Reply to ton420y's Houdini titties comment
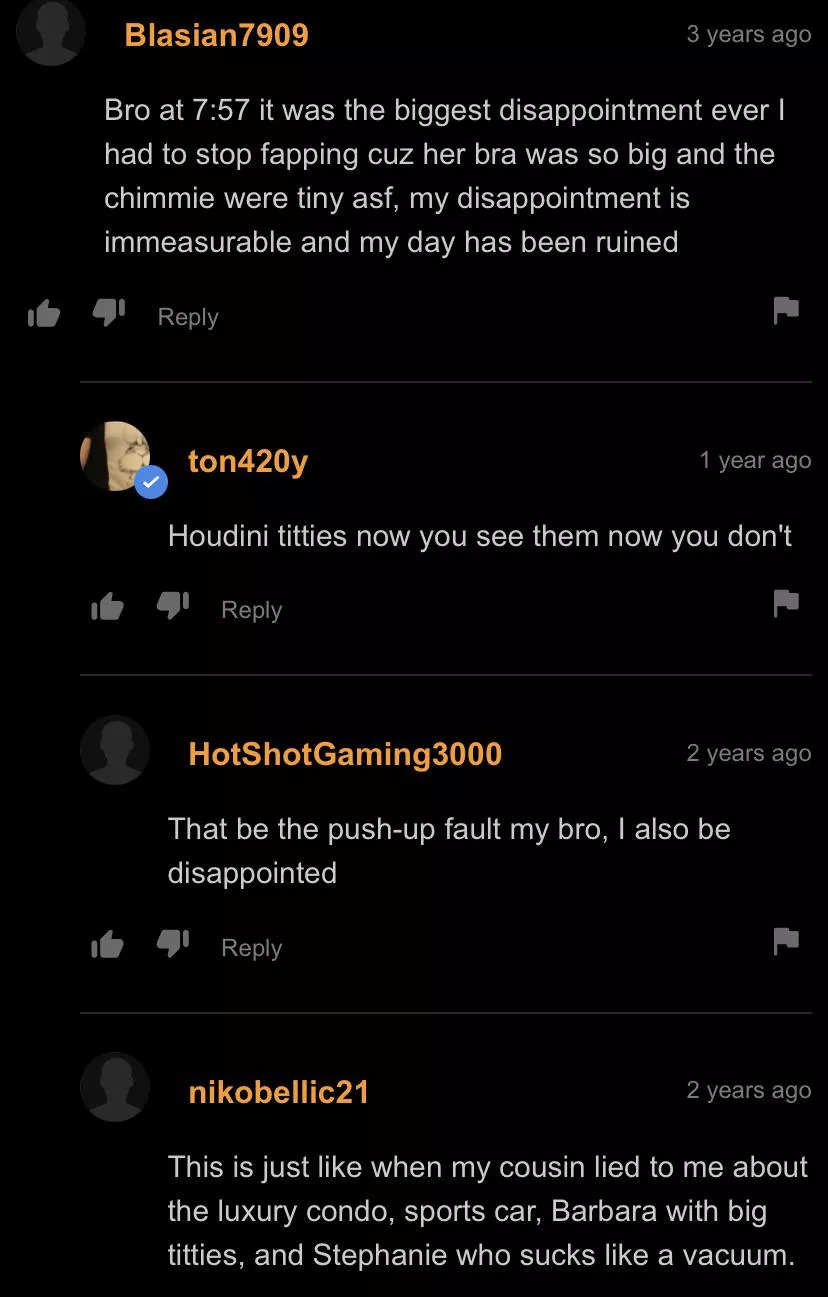 pos(250,609)
